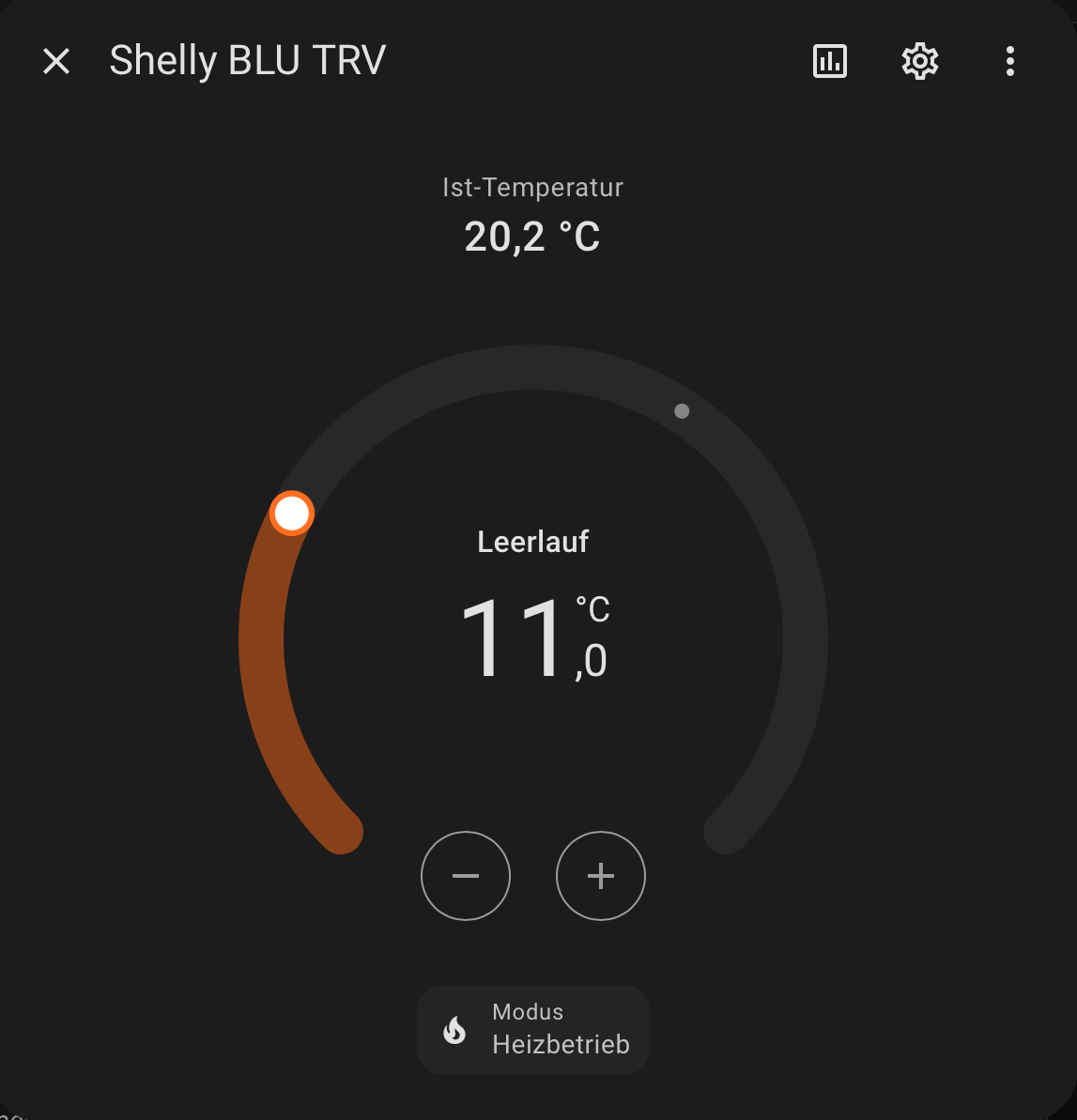Open the three-dot overflow menu
The height and width of the screenshot is (1120, 1077).
tap(1009, 62)
